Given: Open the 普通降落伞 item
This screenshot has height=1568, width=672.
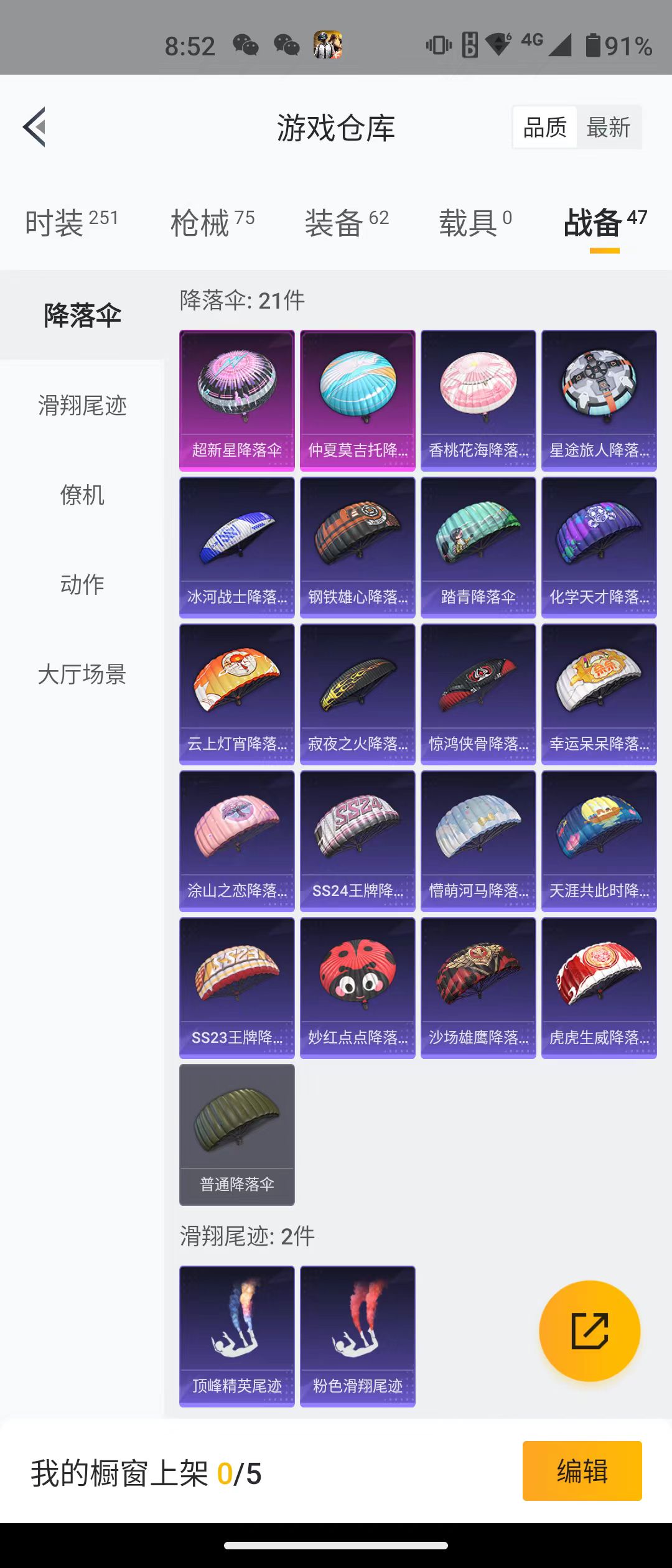Looking at the screenshot, I should point(237,1134).
